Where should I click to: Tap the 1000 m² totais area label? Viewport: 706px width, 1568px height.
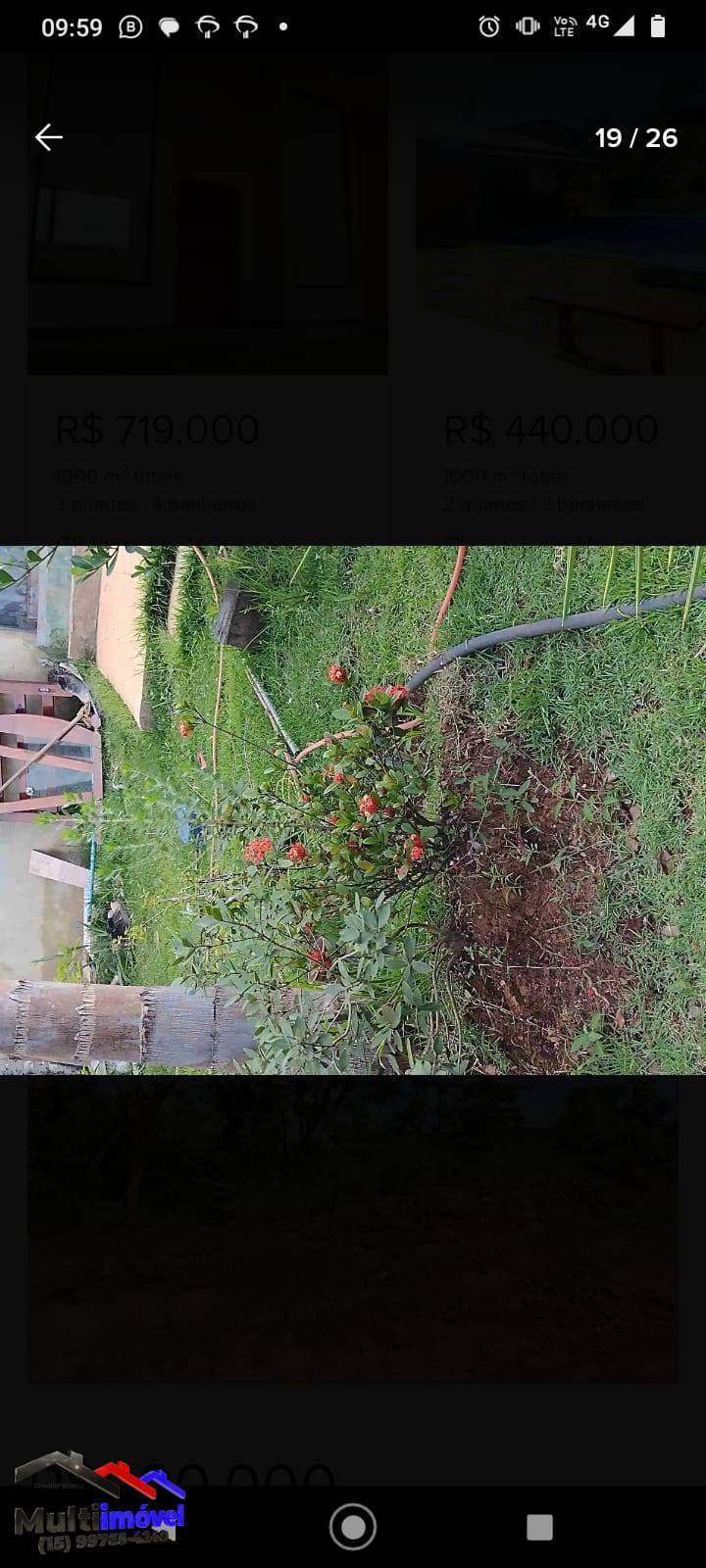tap(117, 476)
